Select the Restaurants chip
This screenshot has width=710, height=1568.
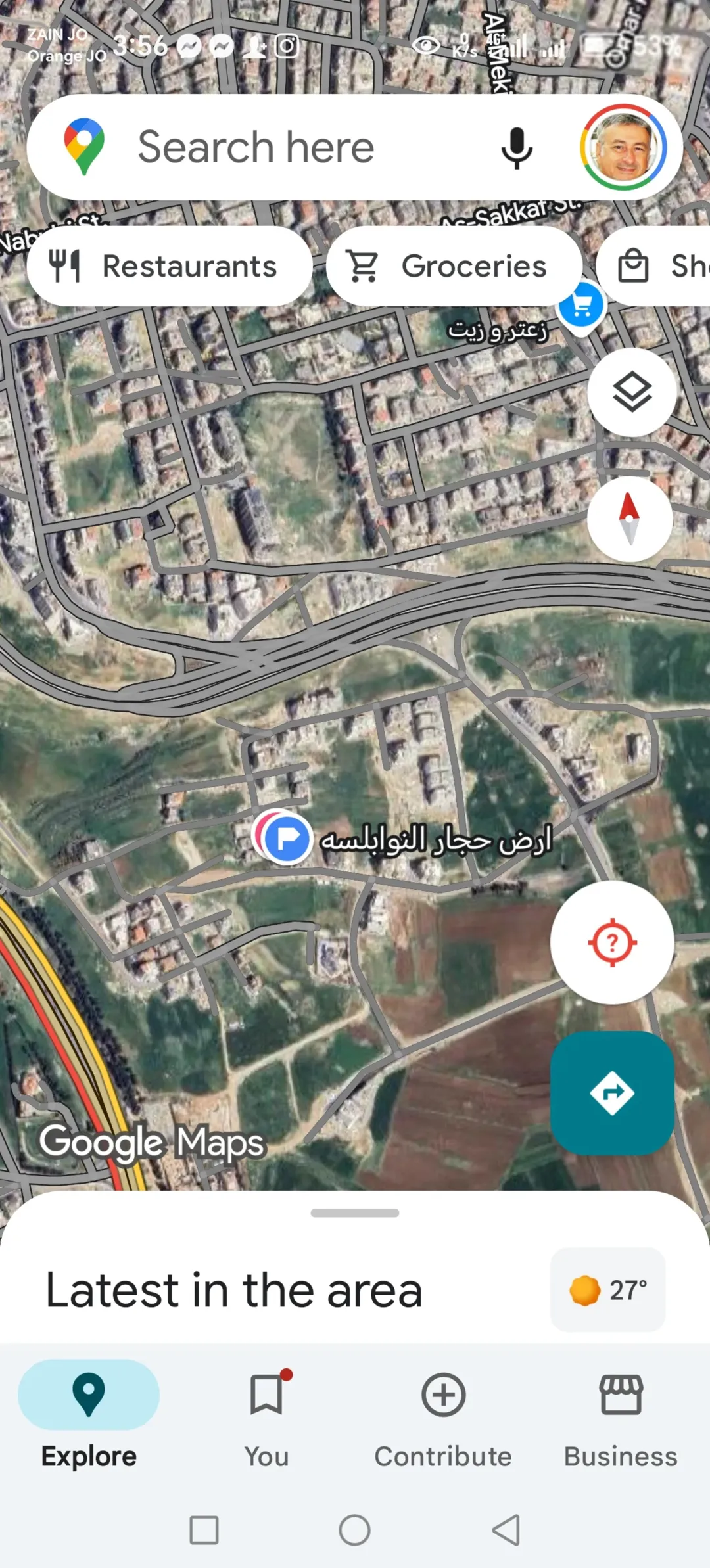169,266
